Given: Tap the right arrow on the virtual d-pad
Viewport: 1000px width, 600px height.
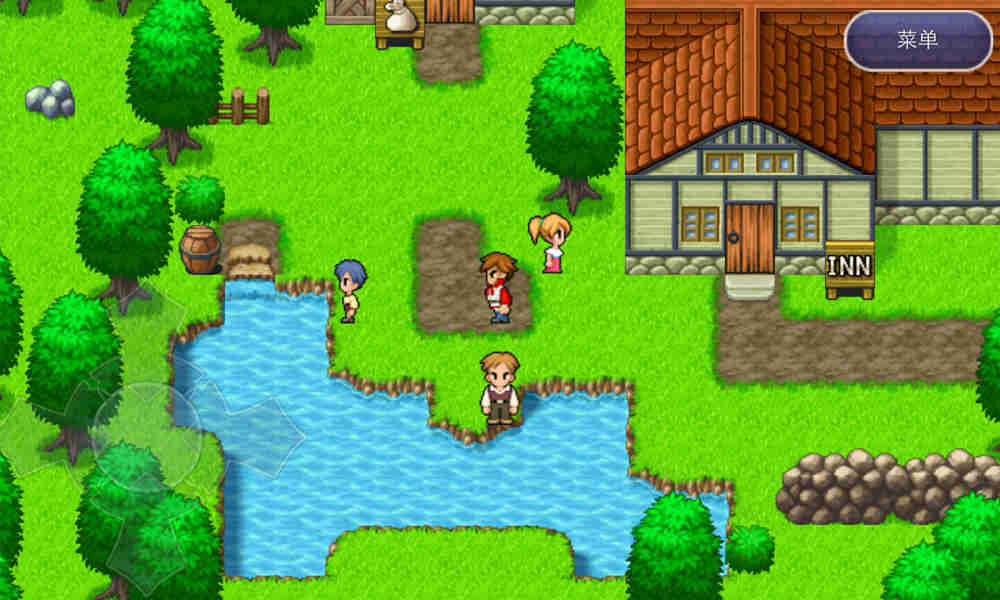Looking at the screenshot, I should [x=258, y=437].
